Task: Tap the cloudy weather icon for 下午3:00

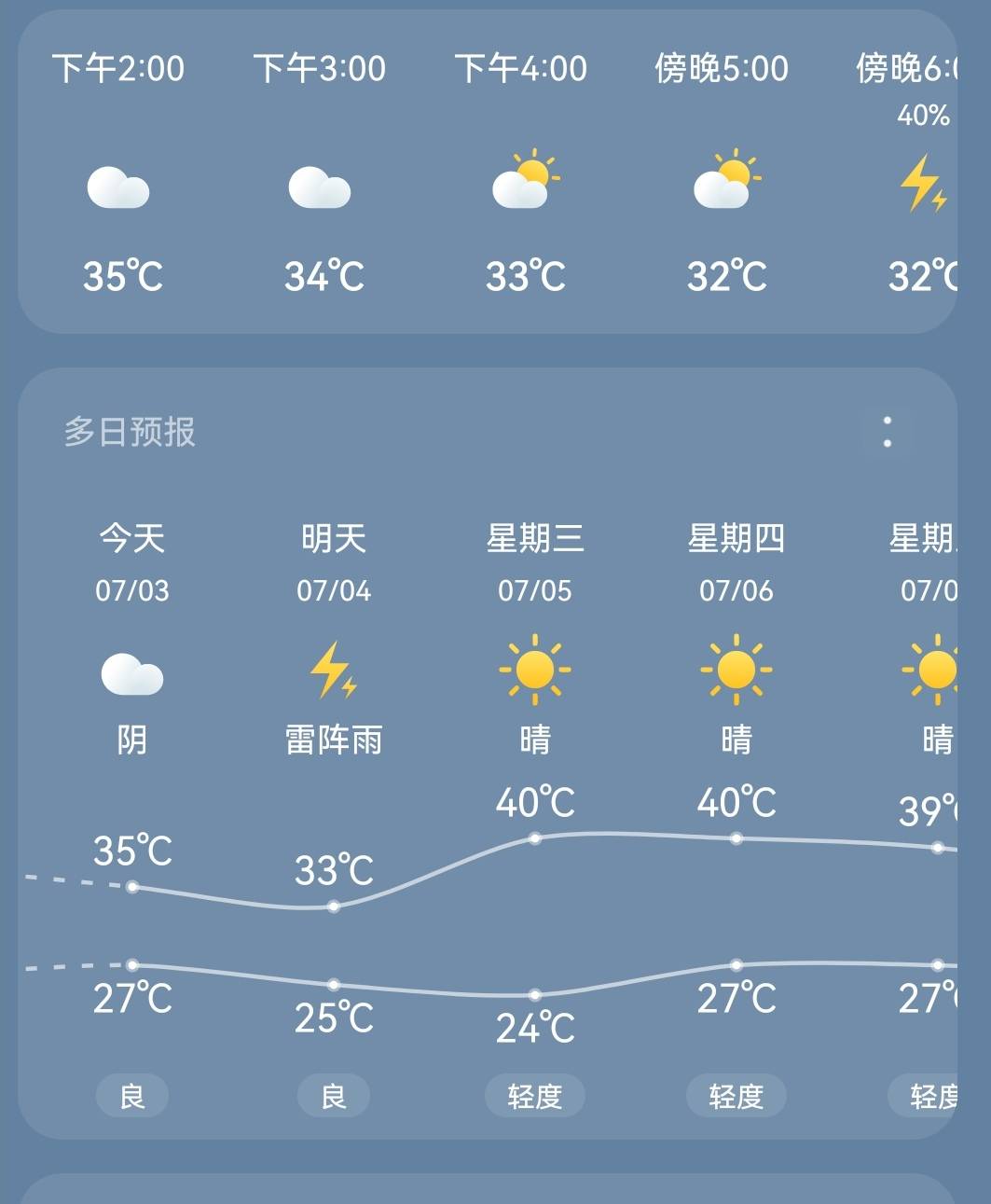Action: pyautogui.click(x=320, y=188)
